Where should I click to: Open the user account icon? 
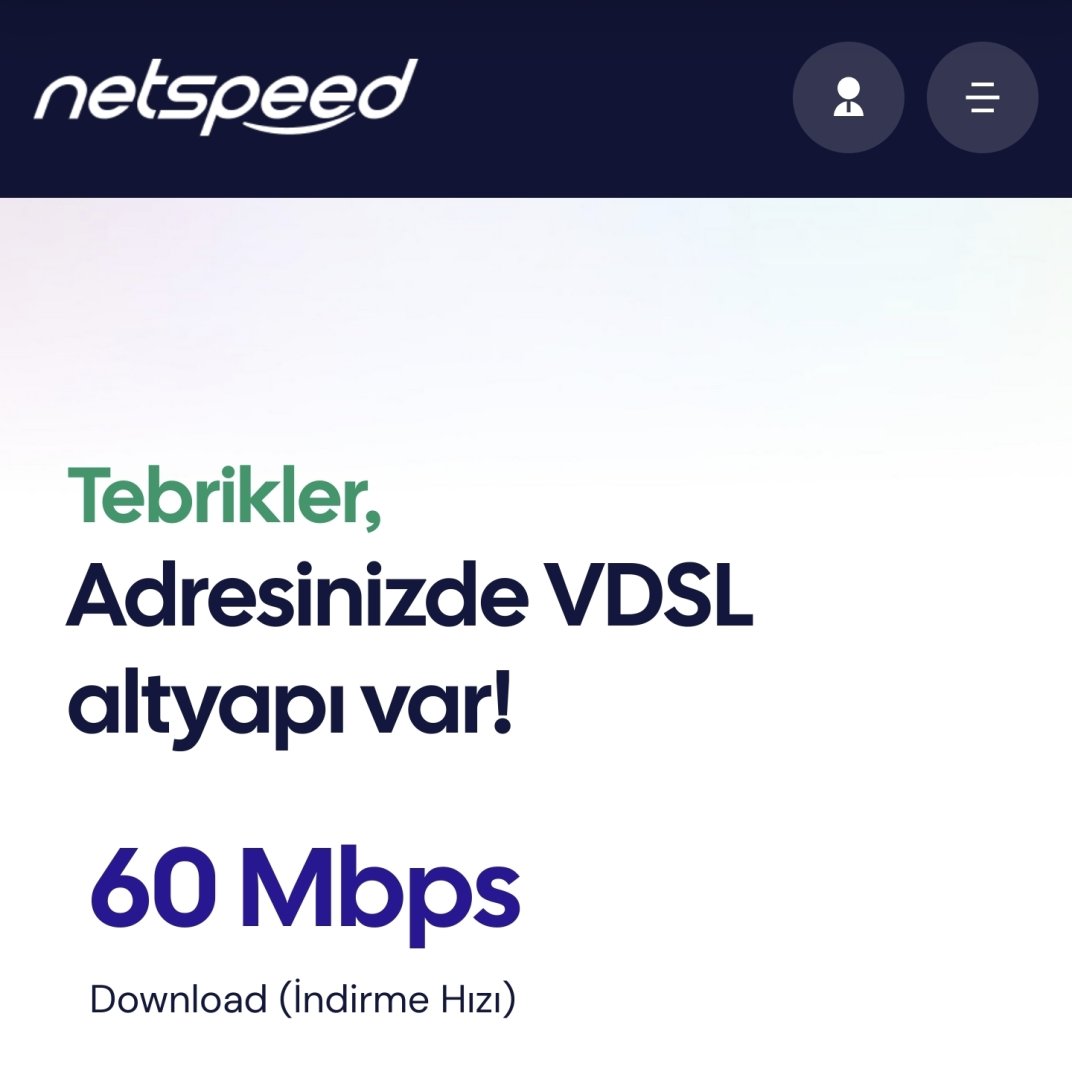848,97
